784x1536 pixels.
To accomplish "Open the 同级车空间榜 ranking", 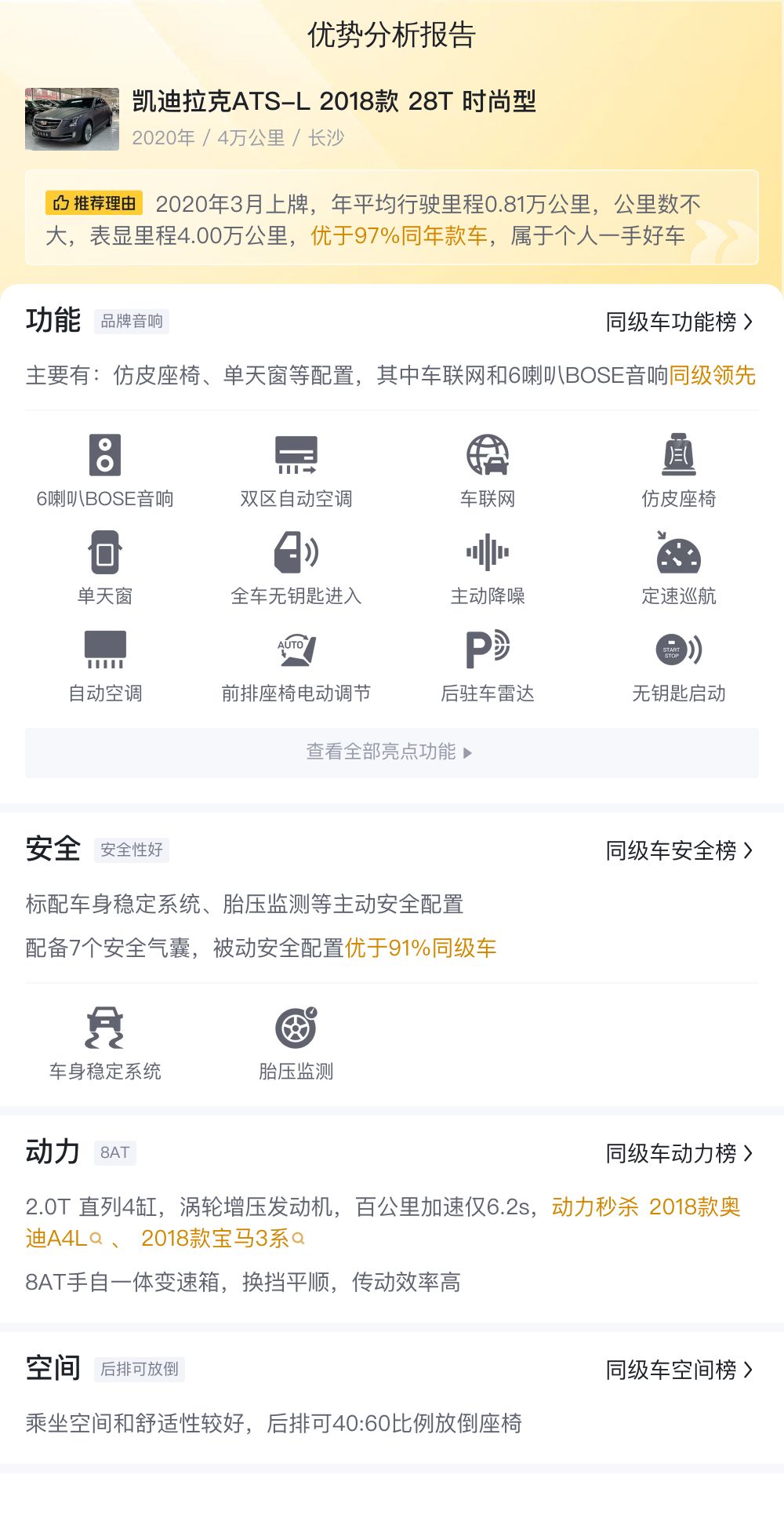I will [678, 1370].
